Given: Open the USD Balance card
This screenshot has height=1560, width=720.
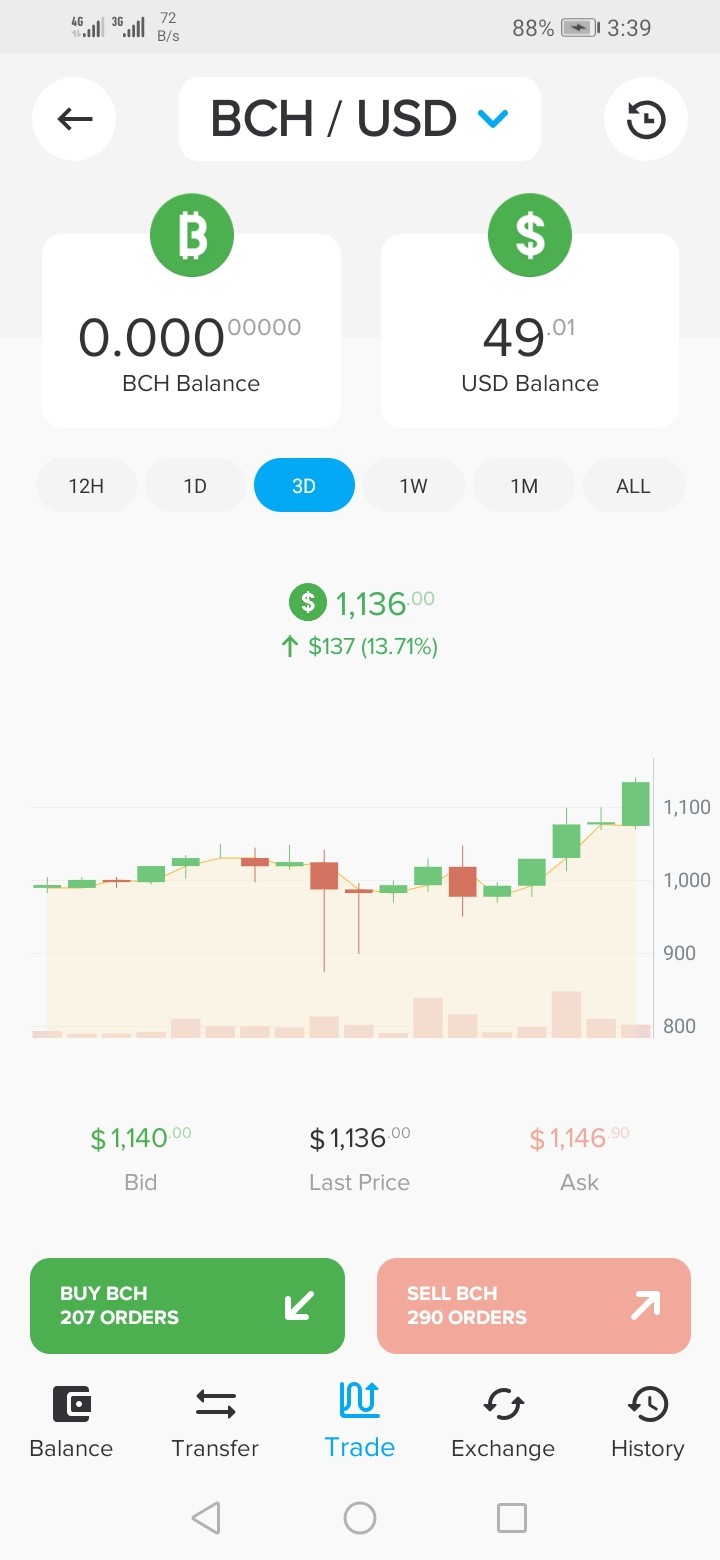Looking at the screenshot, I should 530,331.
